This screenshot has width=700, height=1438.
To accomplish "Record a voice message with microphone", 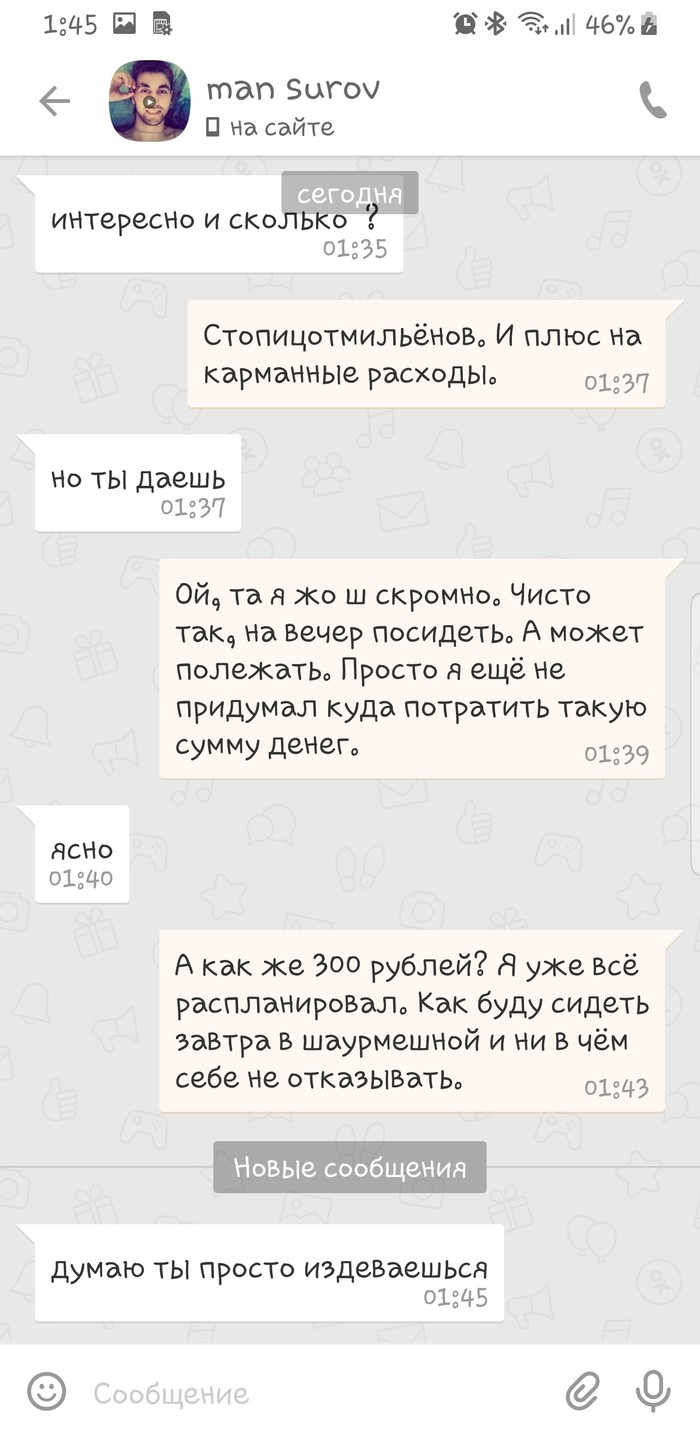I will pyautogui.click(x=652, y=1391).
